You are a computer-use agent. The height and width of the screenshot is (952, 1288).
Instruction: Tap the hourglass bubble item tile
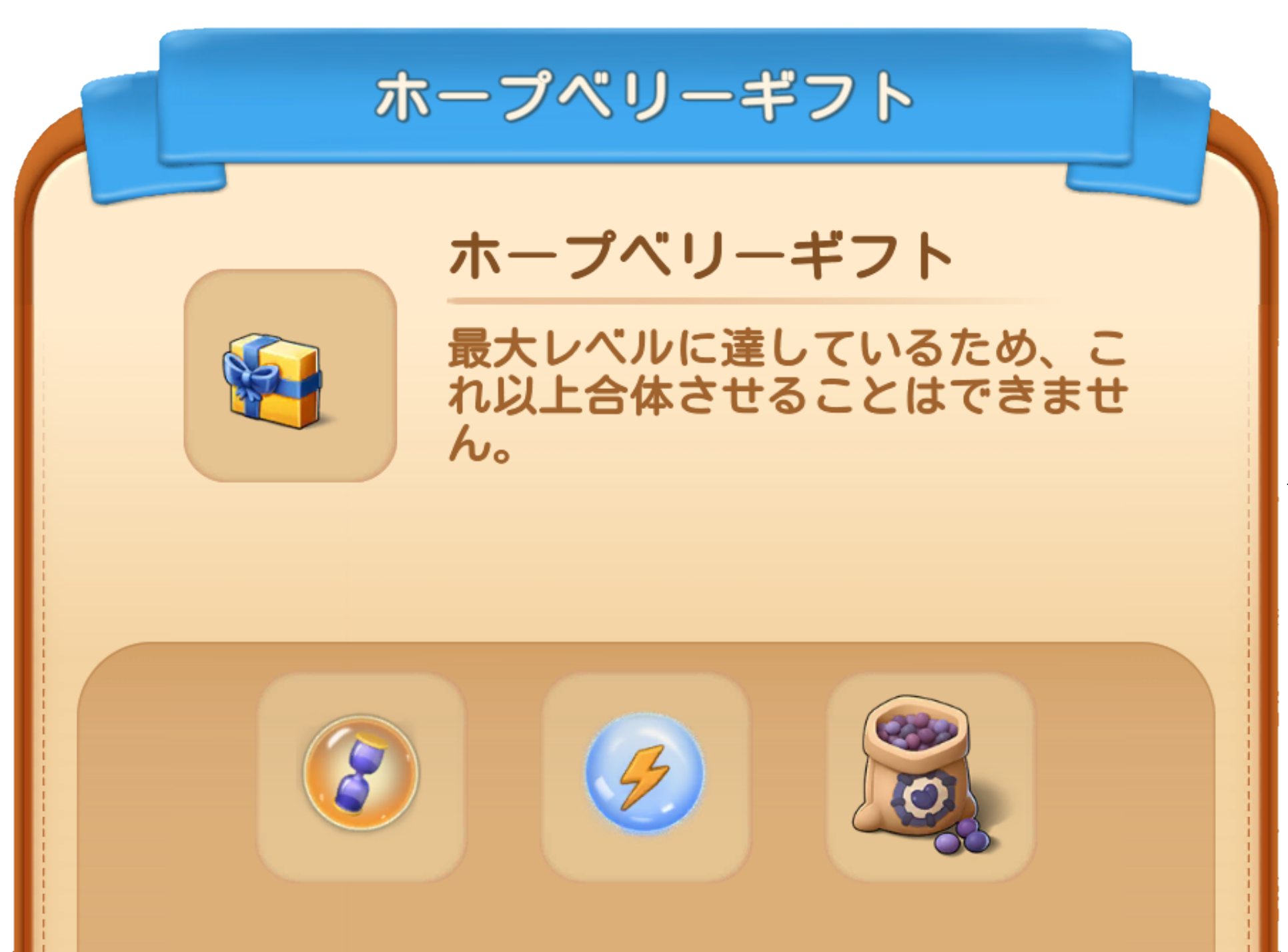pos(361,776)
